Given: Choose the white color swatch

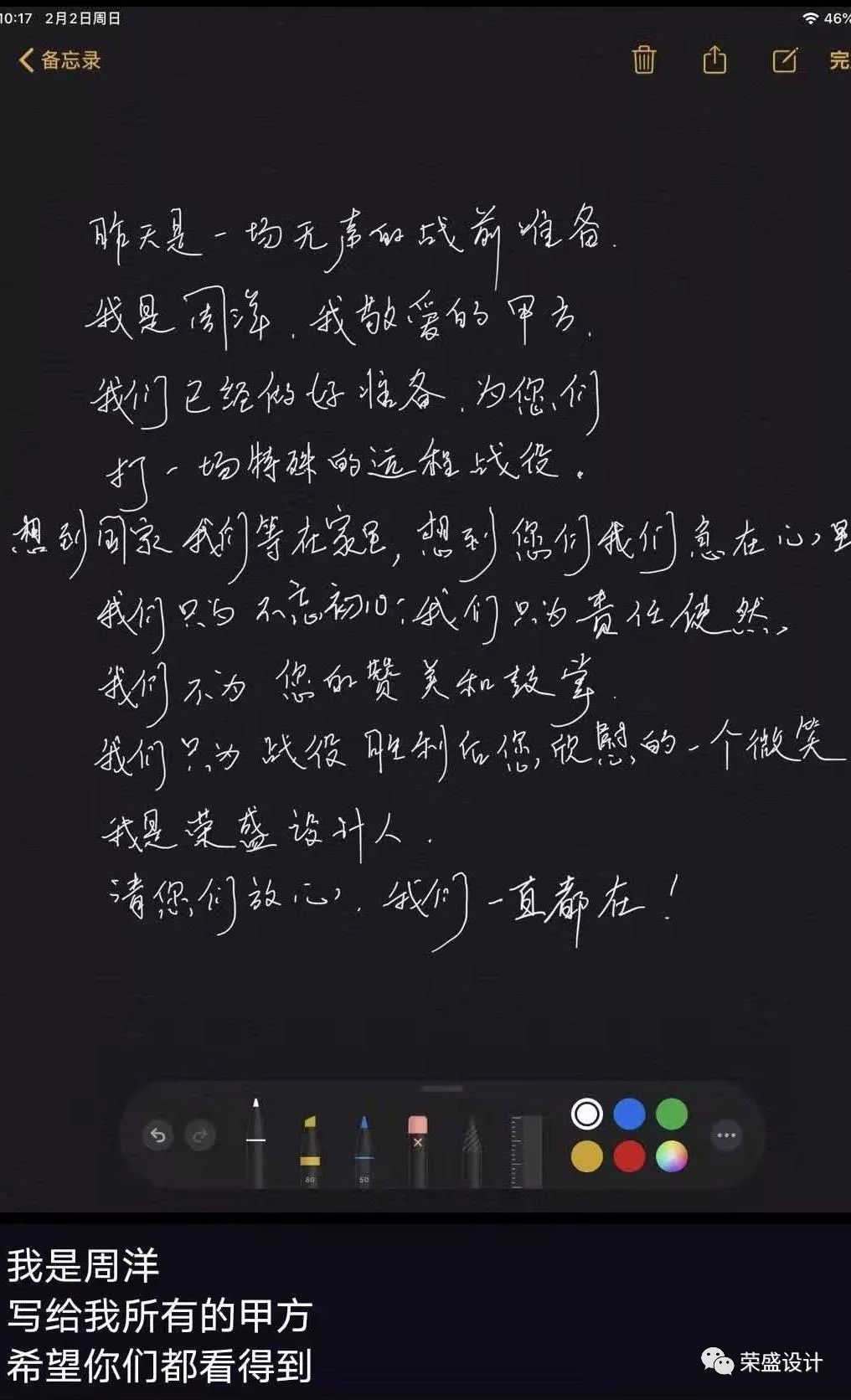Looking at the screenshot, I should 586,1114.
